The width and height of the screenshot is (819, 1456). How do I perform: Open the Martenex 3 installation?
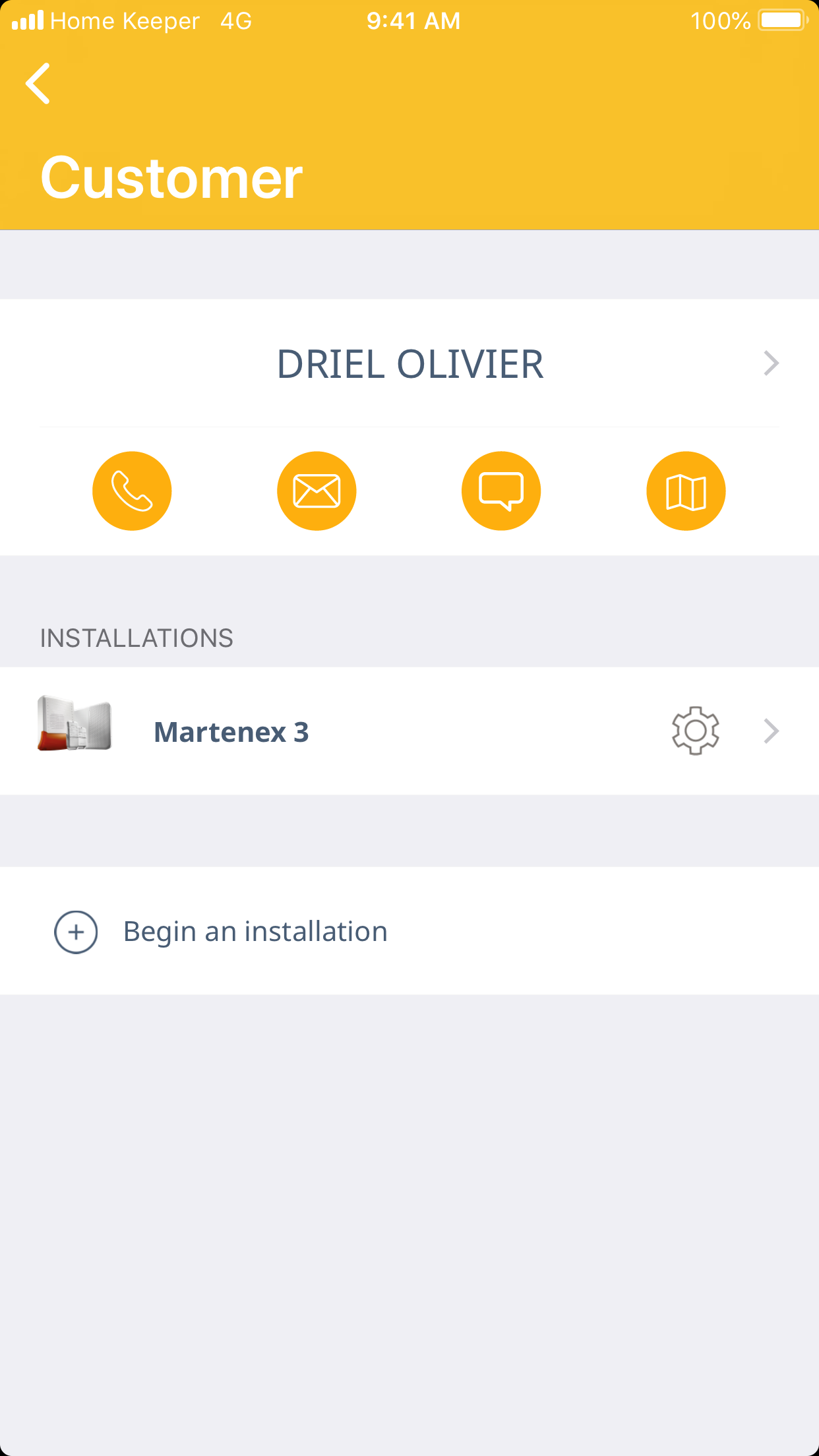[x=231, y=732]
